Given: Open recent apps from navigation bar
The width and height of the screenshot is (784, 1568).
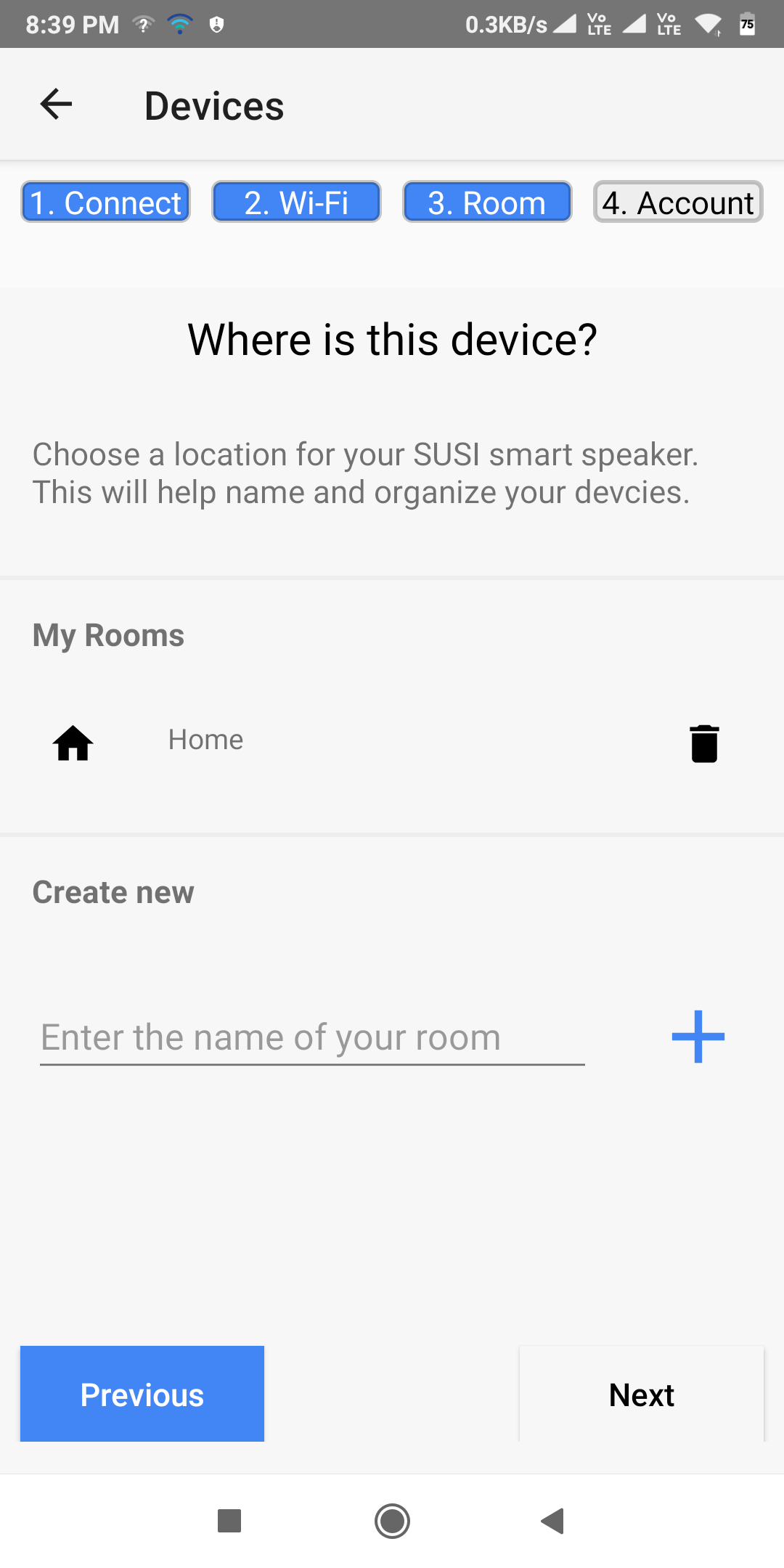Looking at the screenshot, I should 229,1521.
